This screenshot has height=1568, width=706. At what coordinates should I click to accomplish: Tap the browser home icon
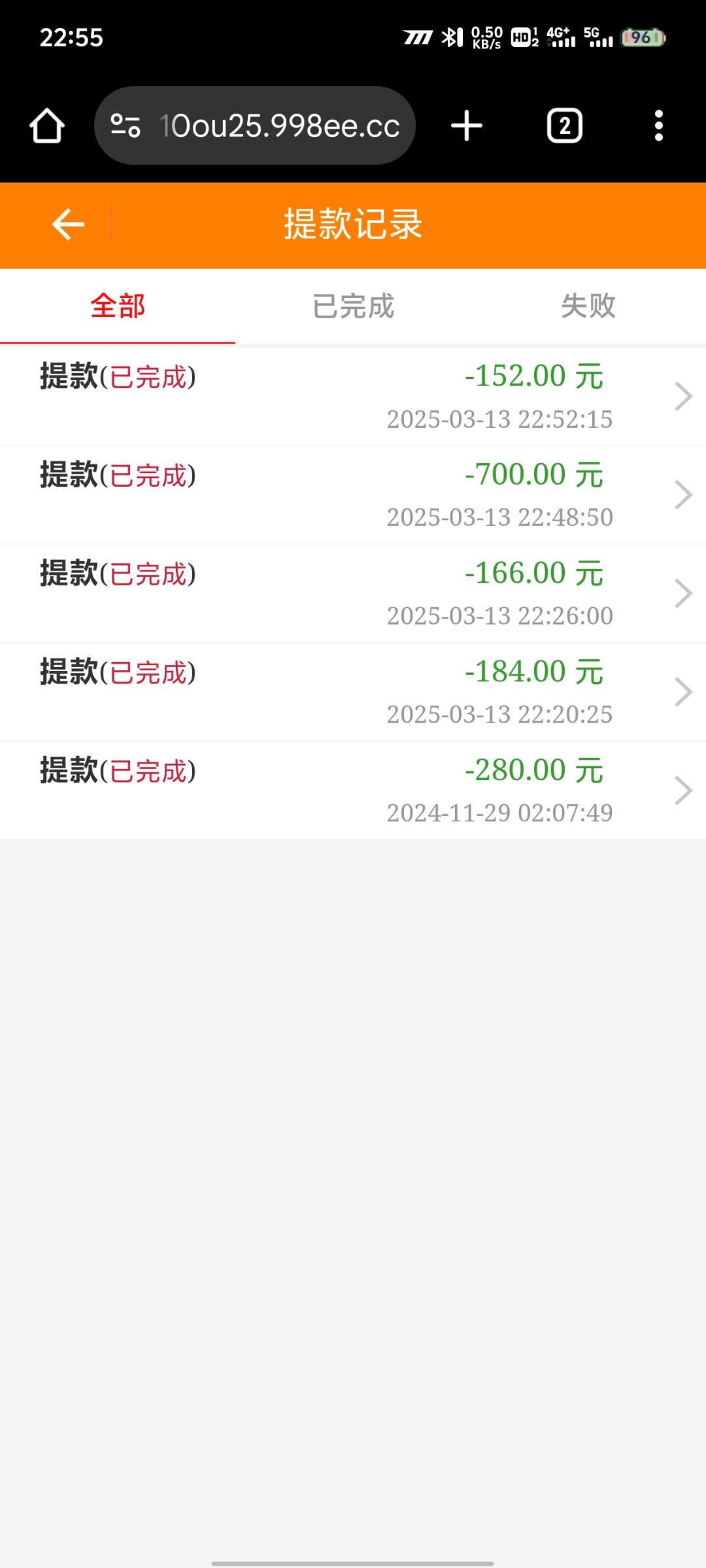[47, 125]
